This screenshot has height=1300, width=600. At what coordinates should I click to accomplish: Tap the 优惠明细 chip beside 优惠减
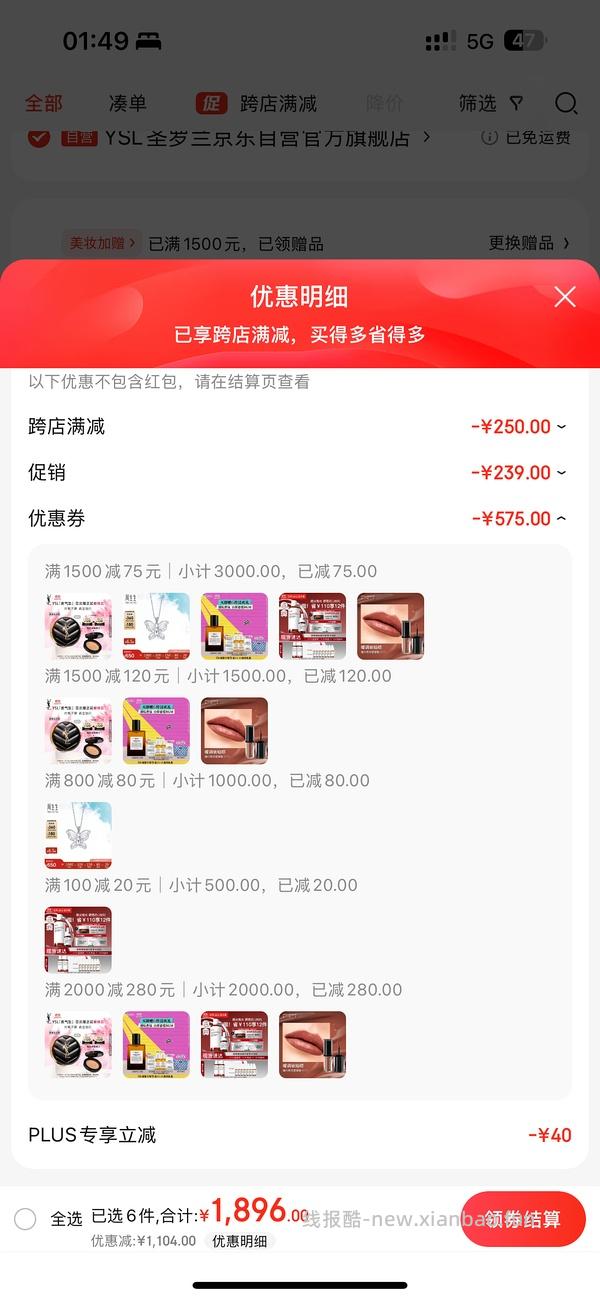click(240, 1241)
